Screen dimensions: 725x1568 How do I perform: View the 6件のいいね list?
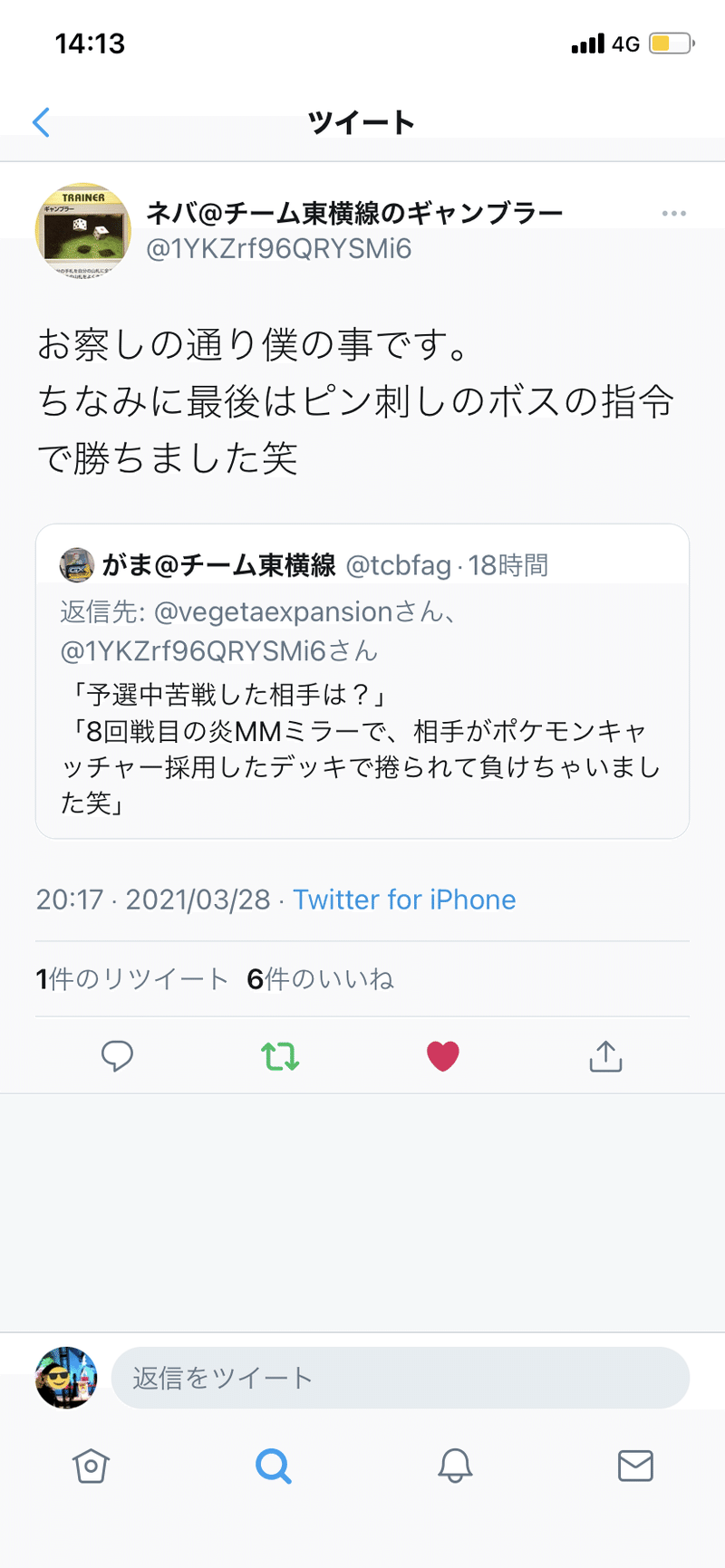click(321, 979)
